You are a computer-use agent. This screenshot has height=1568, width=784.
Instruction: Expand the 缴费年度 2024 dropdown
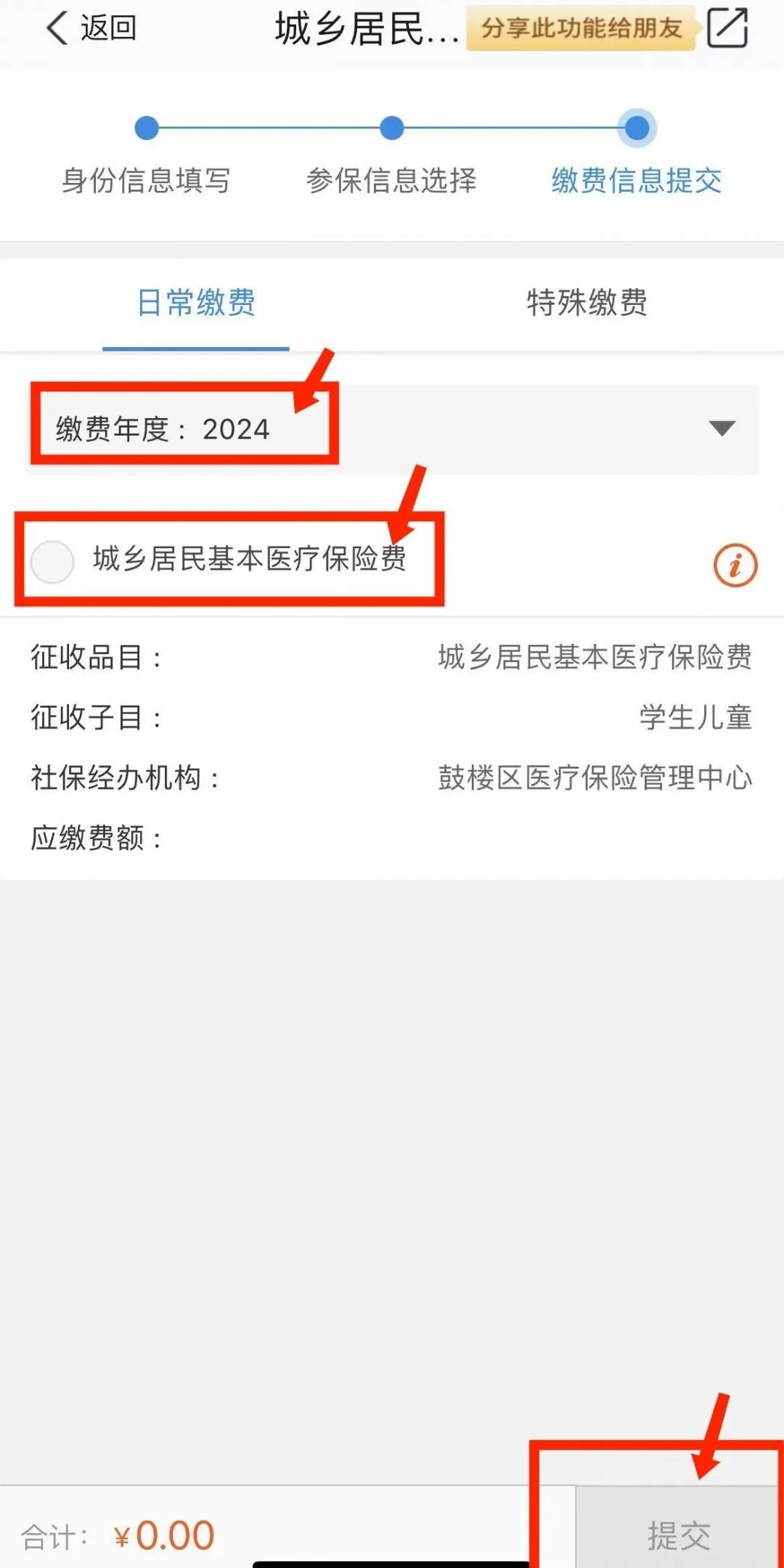click(392, 429)
